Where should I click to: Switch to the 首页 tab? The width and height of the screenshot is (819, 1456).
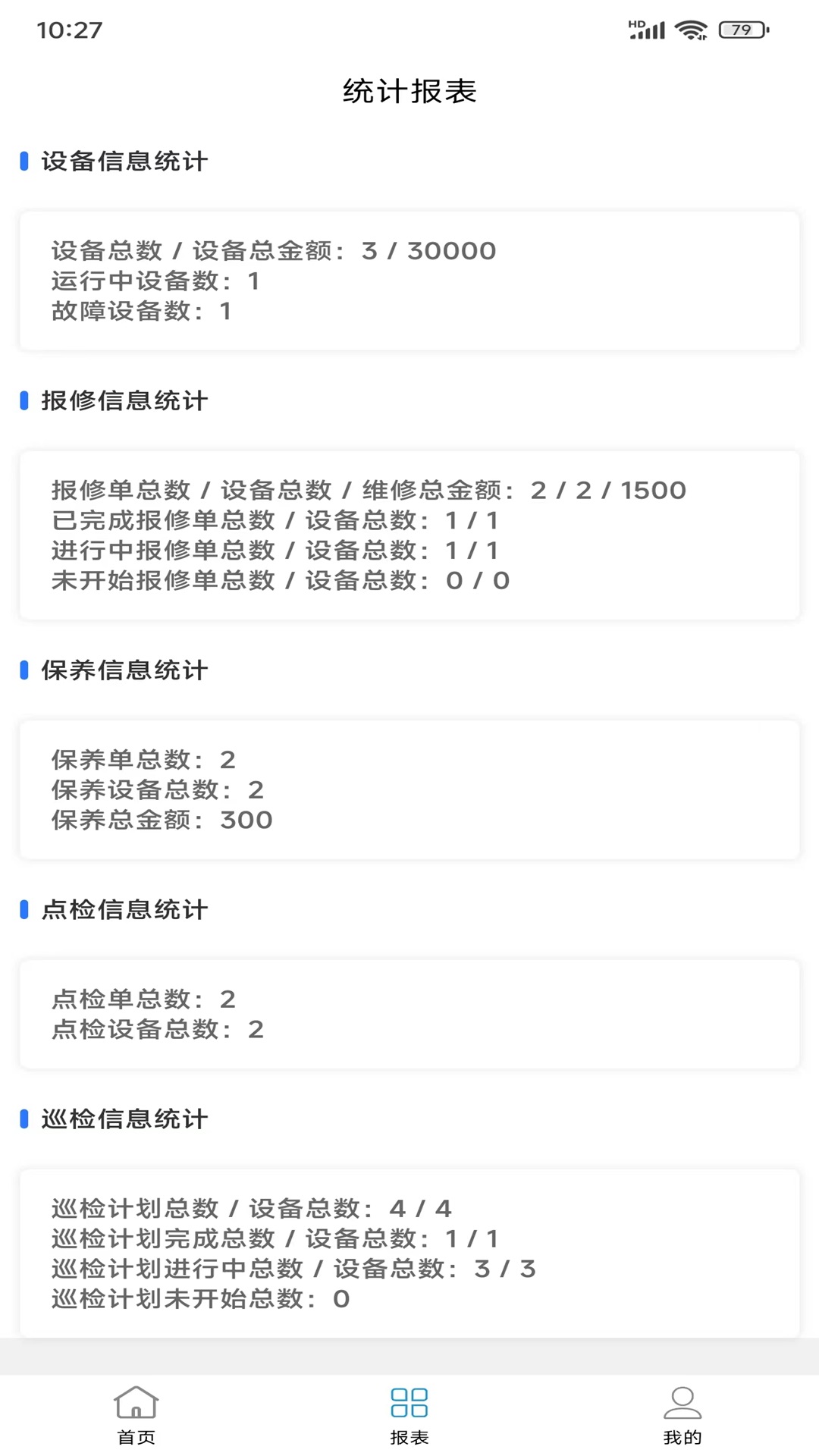tap(136, 1415)
